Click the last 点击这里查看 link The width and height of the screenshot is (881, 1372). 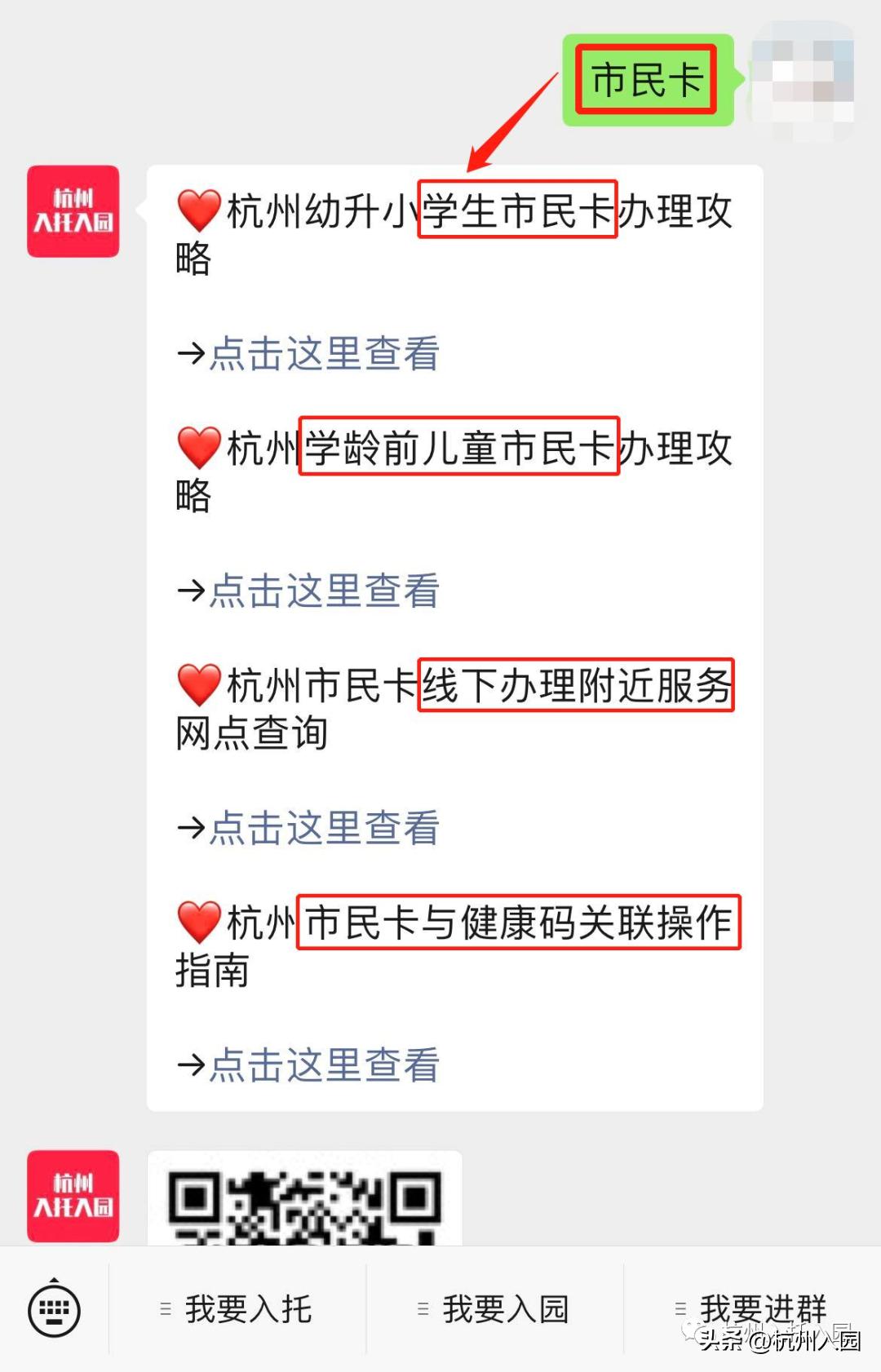click(x=322, y=1063)
